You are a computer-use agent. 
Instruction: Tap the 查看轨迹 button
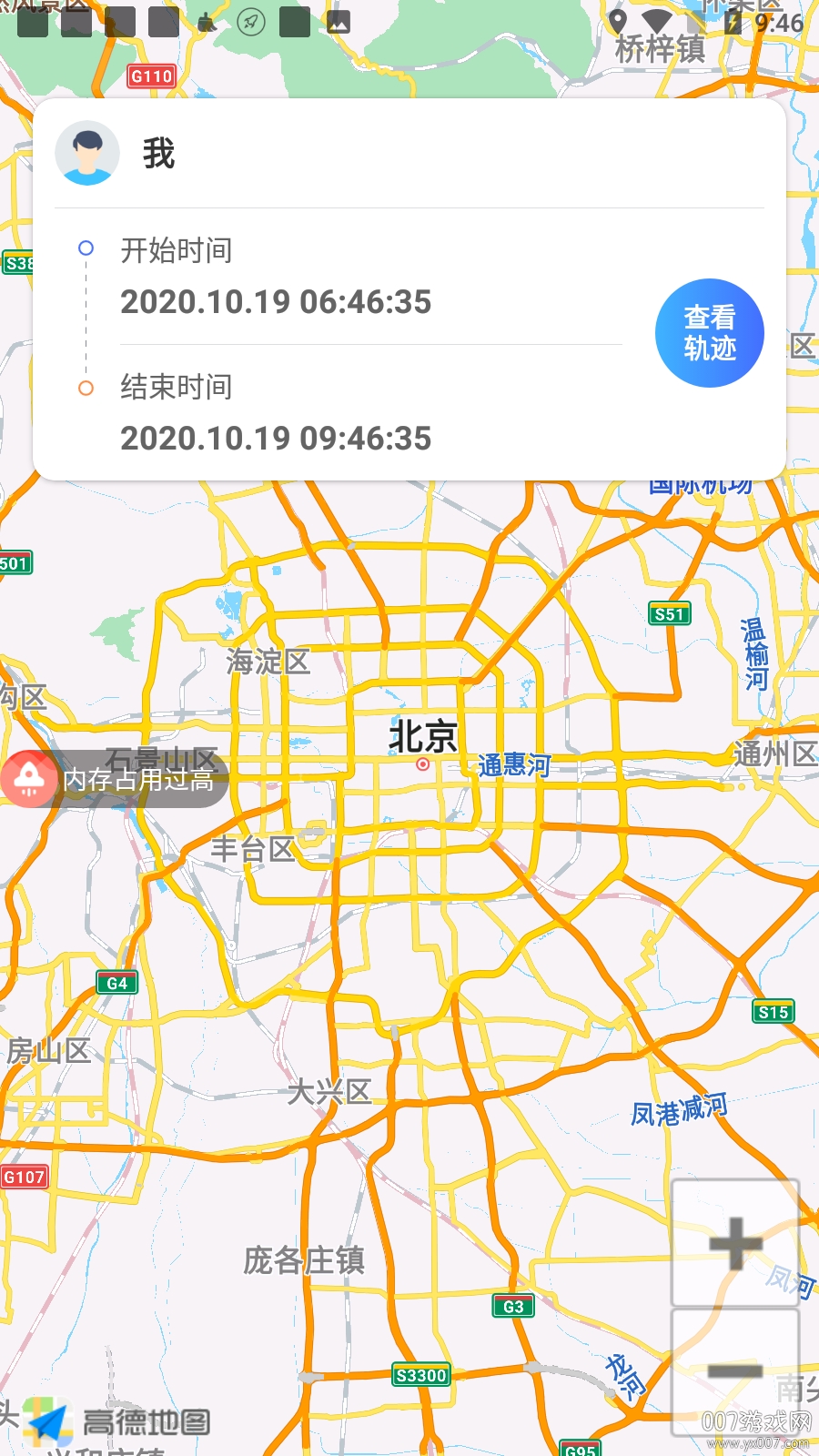coord(709,333)
